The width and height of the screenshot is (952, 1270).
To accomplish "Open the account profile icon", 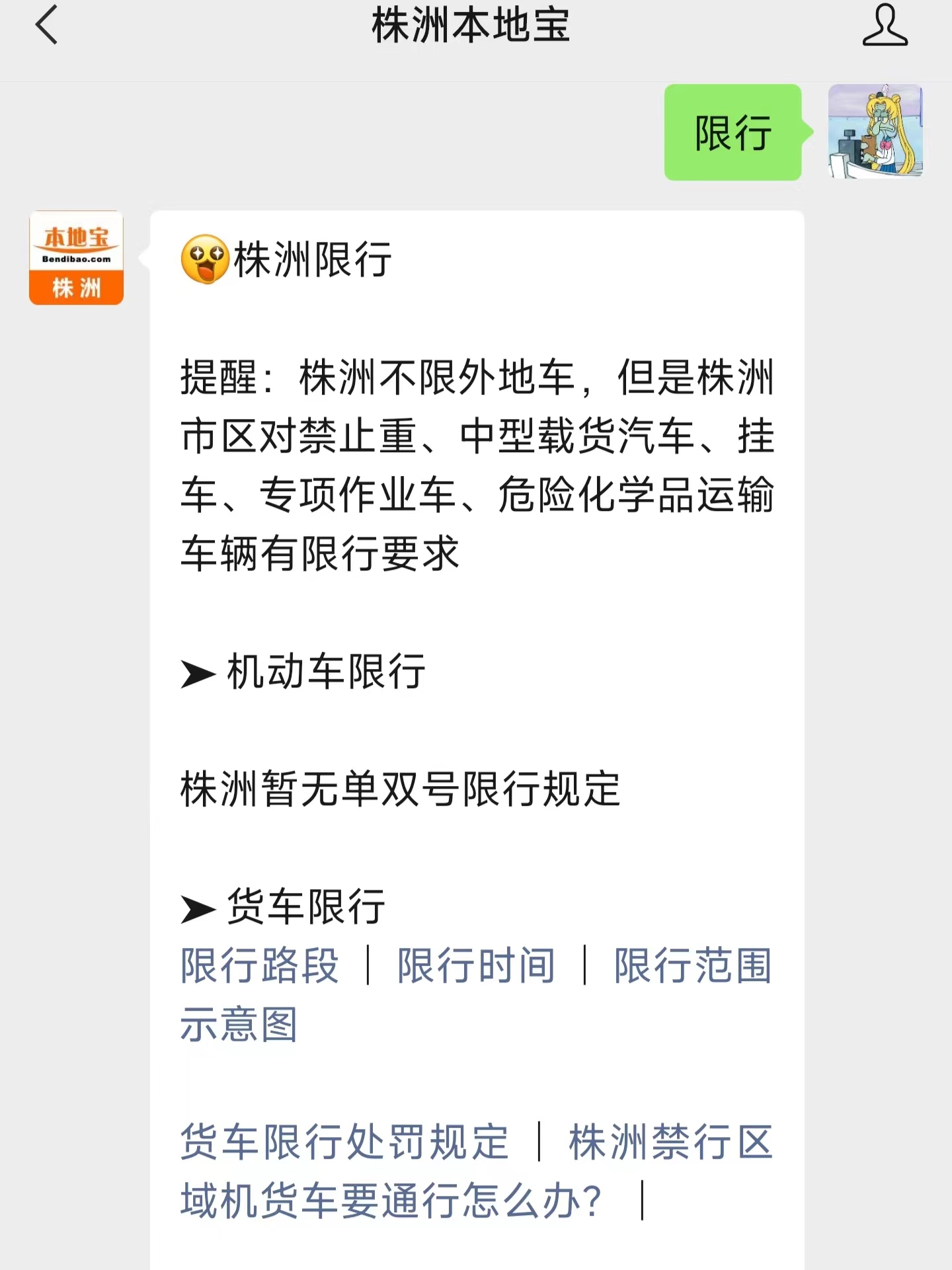I will [885, 25].
